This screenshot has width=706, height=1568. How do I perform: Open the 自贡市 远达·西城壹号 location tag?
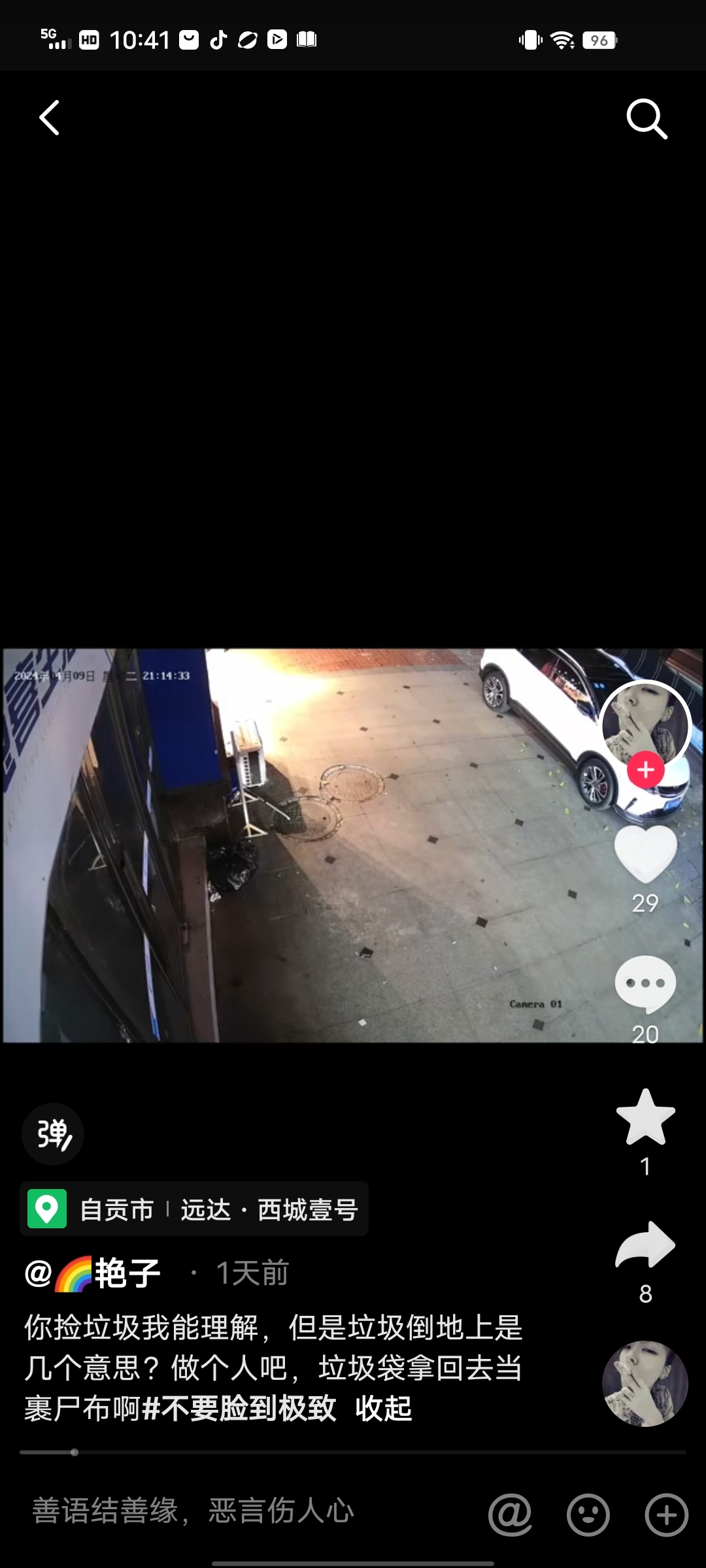[x=194, y=1209]
